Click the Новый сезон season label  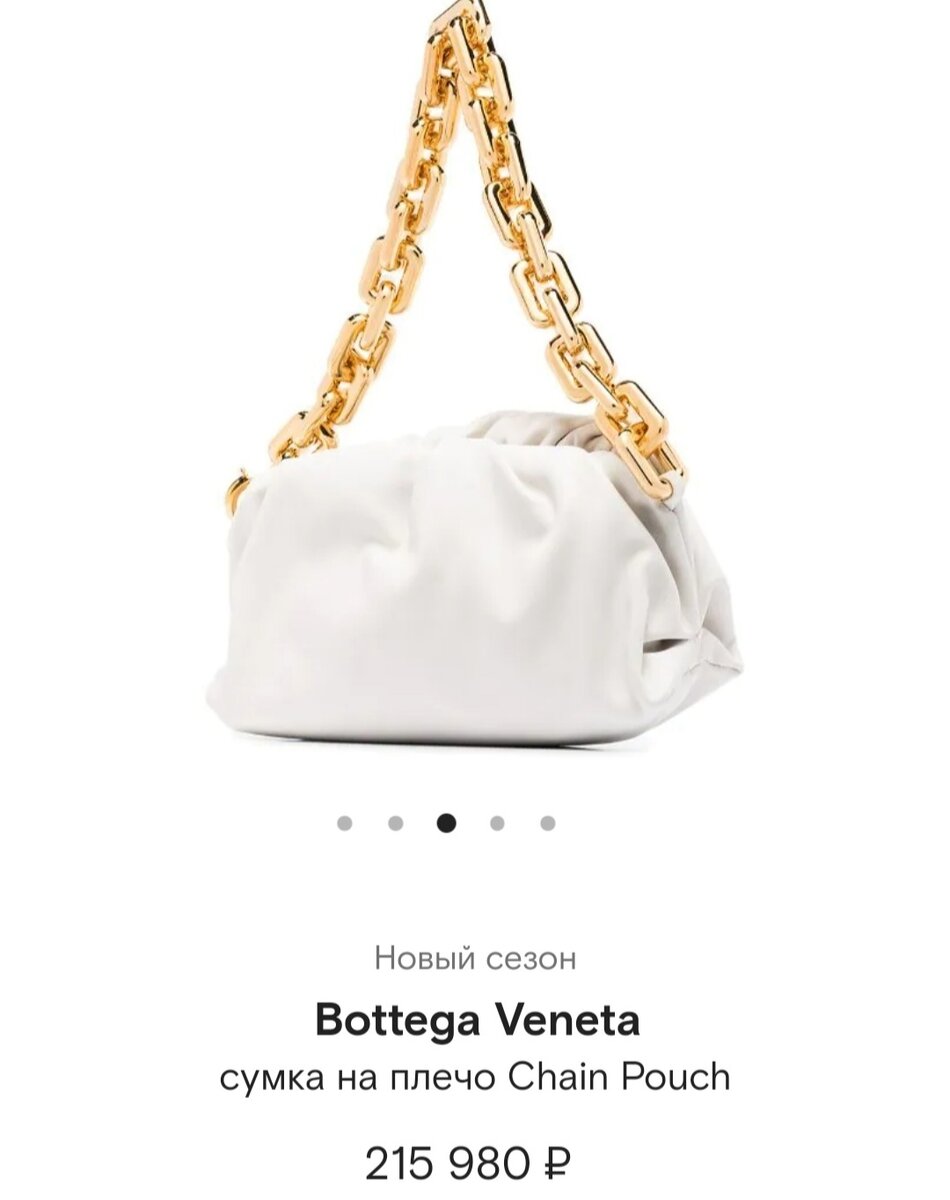pos(474,958)
